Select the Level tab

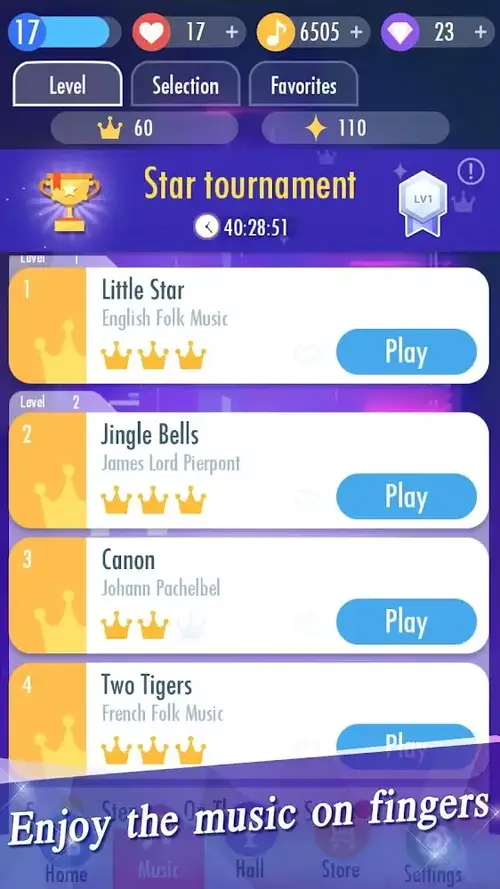[67, 84]
